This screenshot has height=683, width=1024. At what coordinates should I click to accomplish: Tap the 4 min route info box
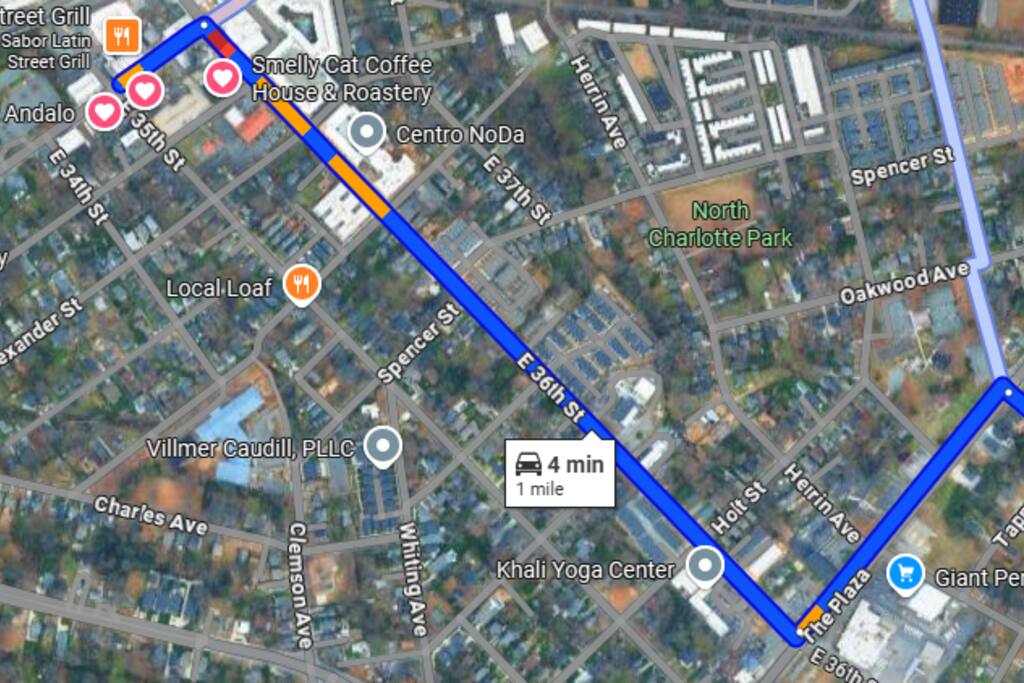[x=559, y=473]
